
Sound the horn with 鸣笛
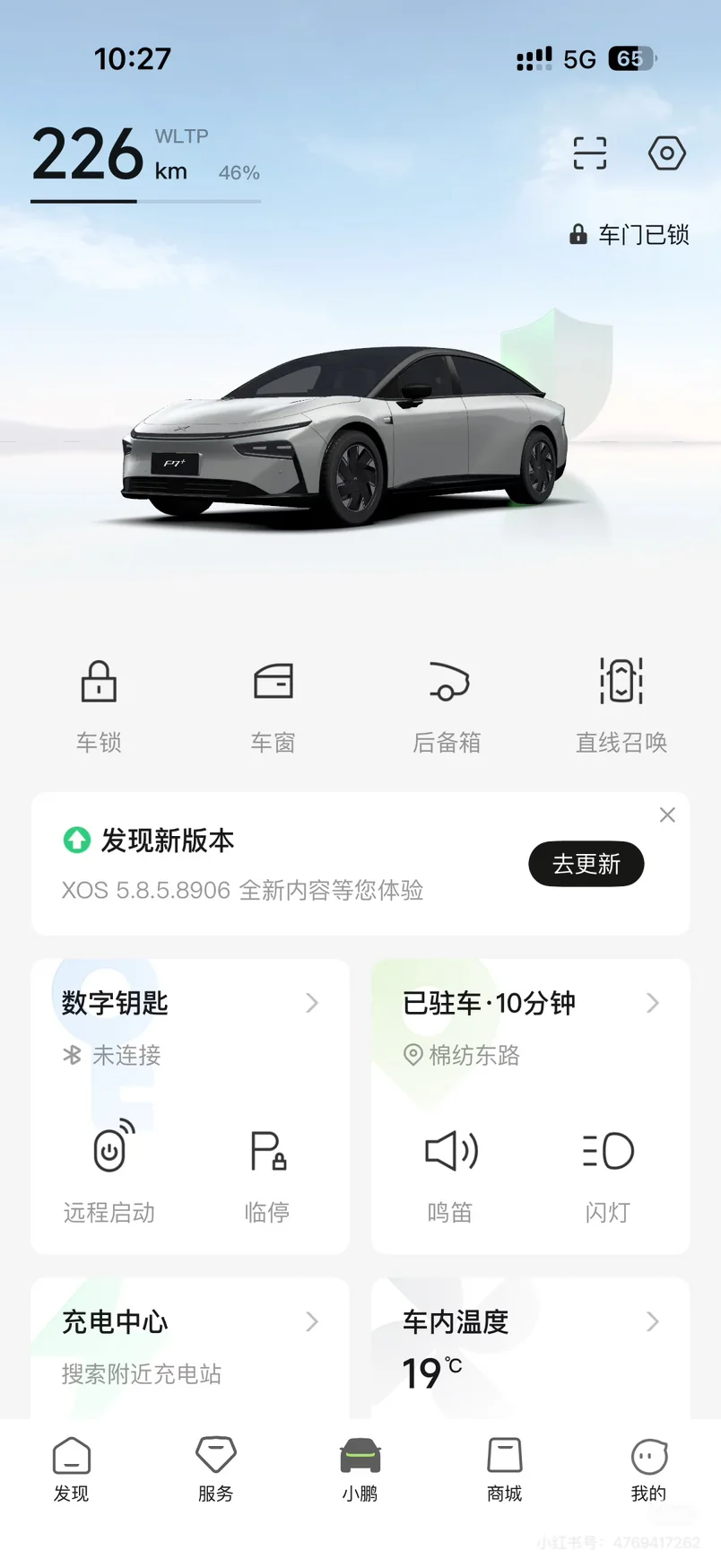[450, 1171]
